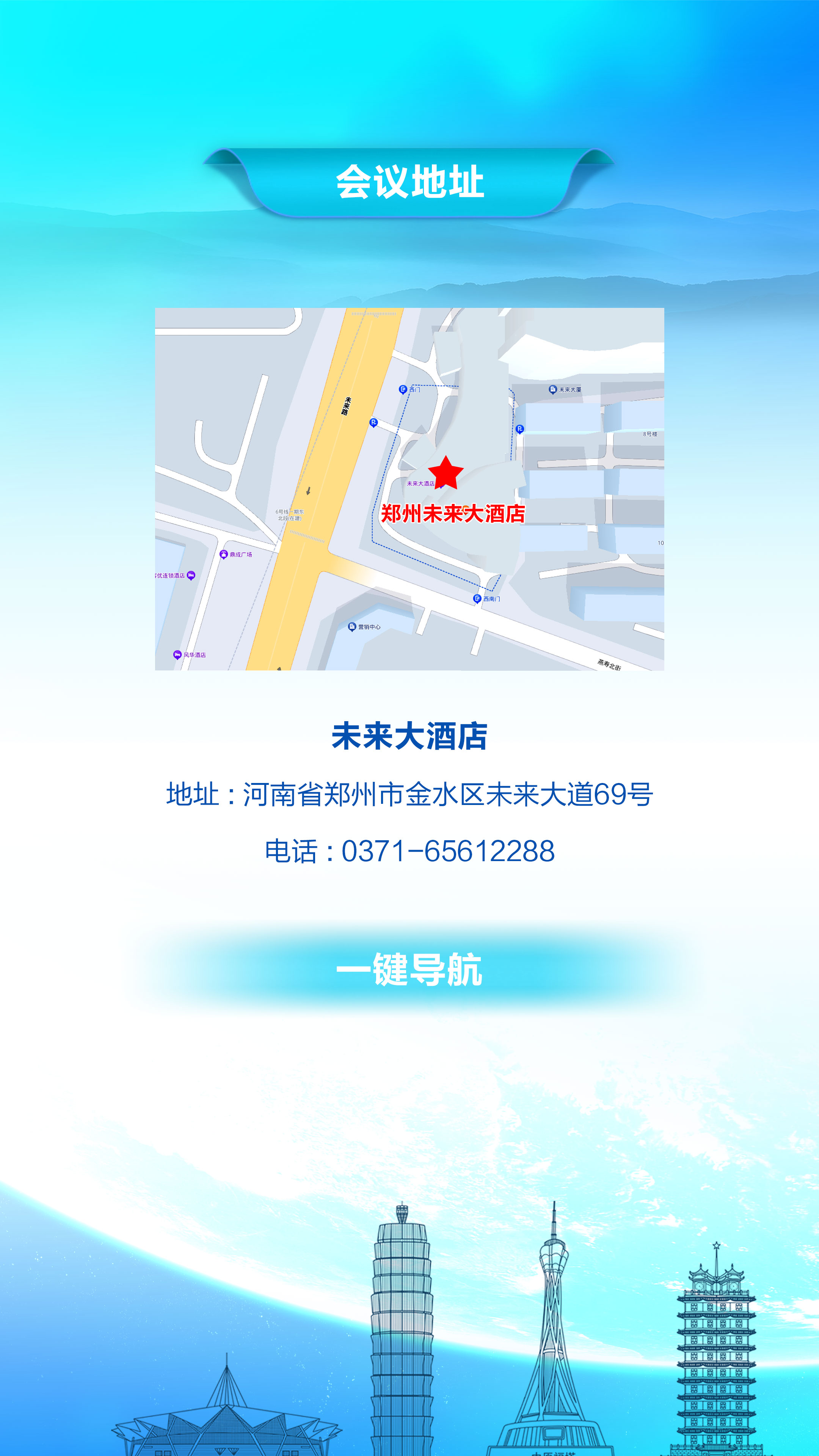Tap the 一键导航 navigation button
This screenshot has height=1456, width=819.
tap(409, 970)
